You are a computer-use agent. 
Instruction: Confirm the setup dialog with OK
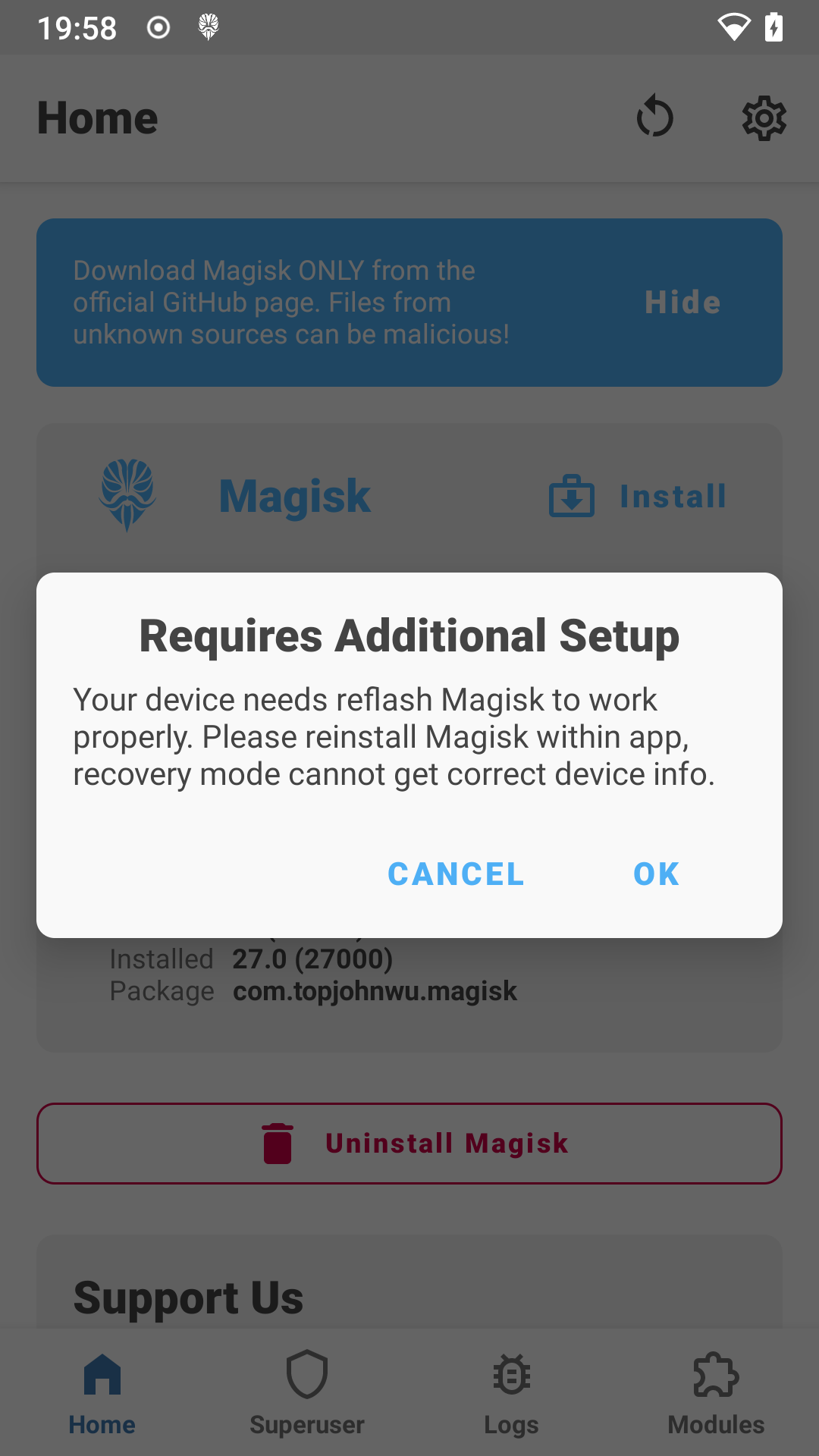tap(656, 874)
